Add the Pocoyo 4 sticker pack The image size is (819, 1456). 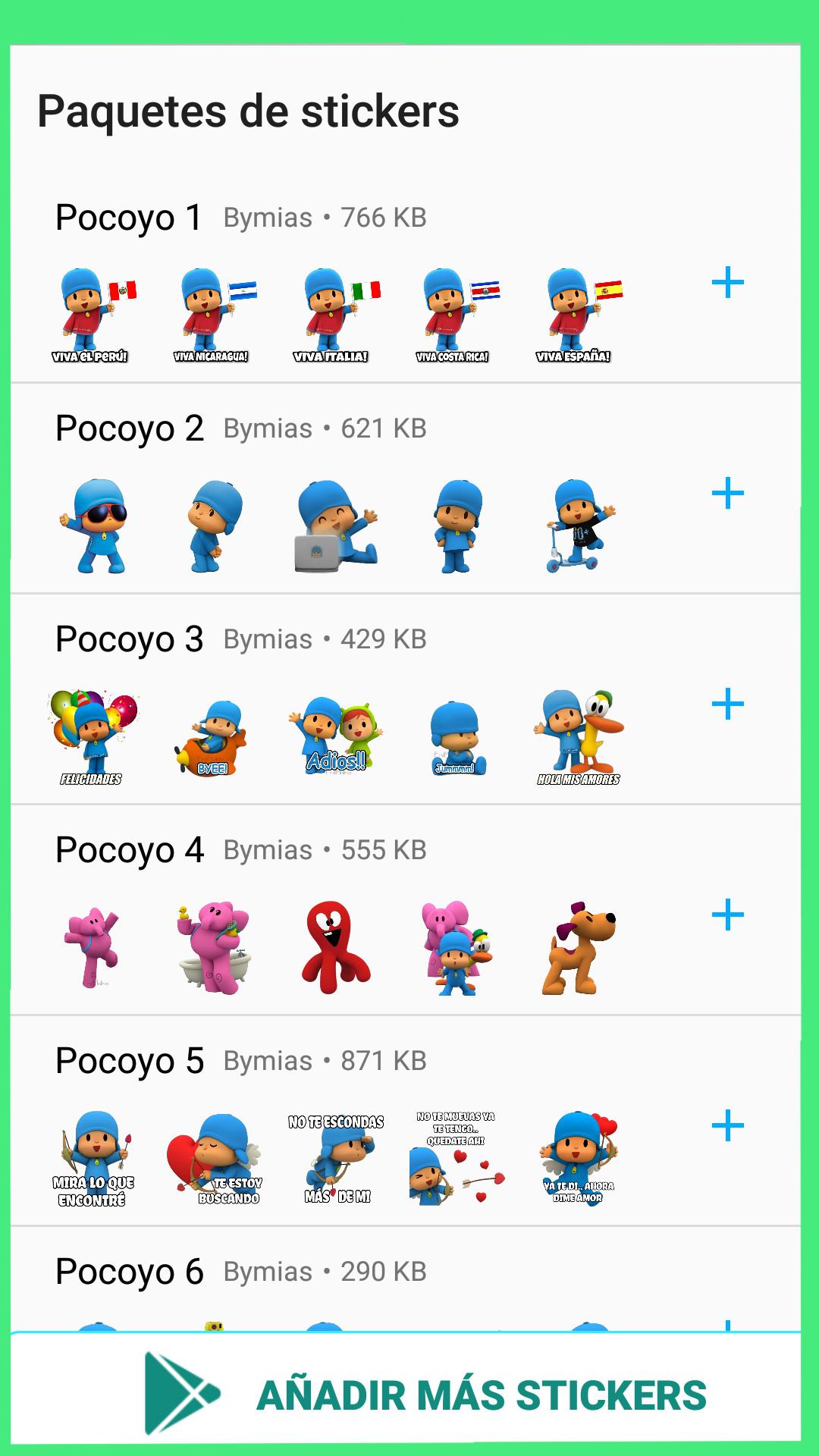pyautogui.click(x=727, y=915)
